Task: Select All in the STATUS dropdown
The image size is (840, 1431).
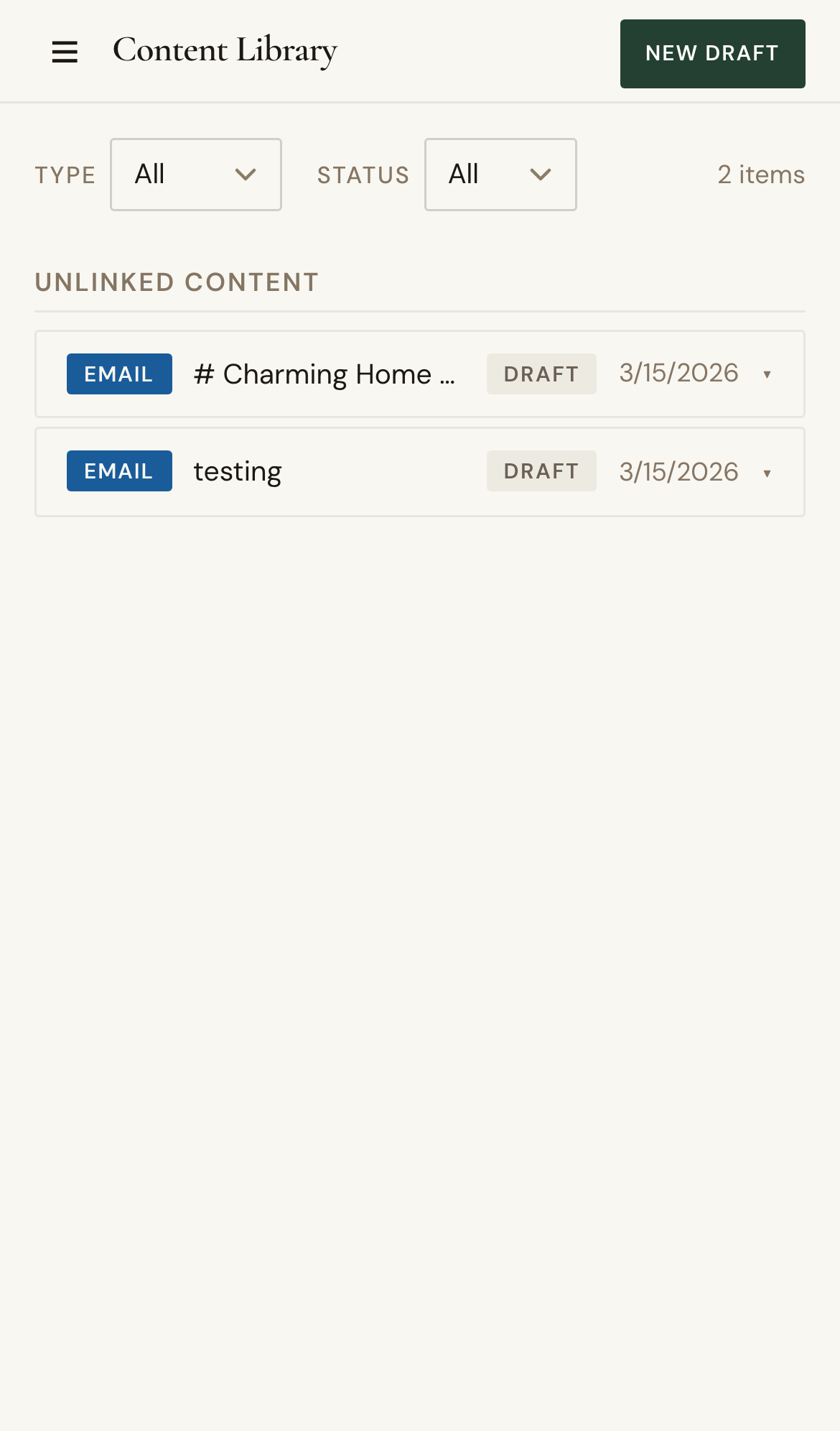Action: pos(463,174)
